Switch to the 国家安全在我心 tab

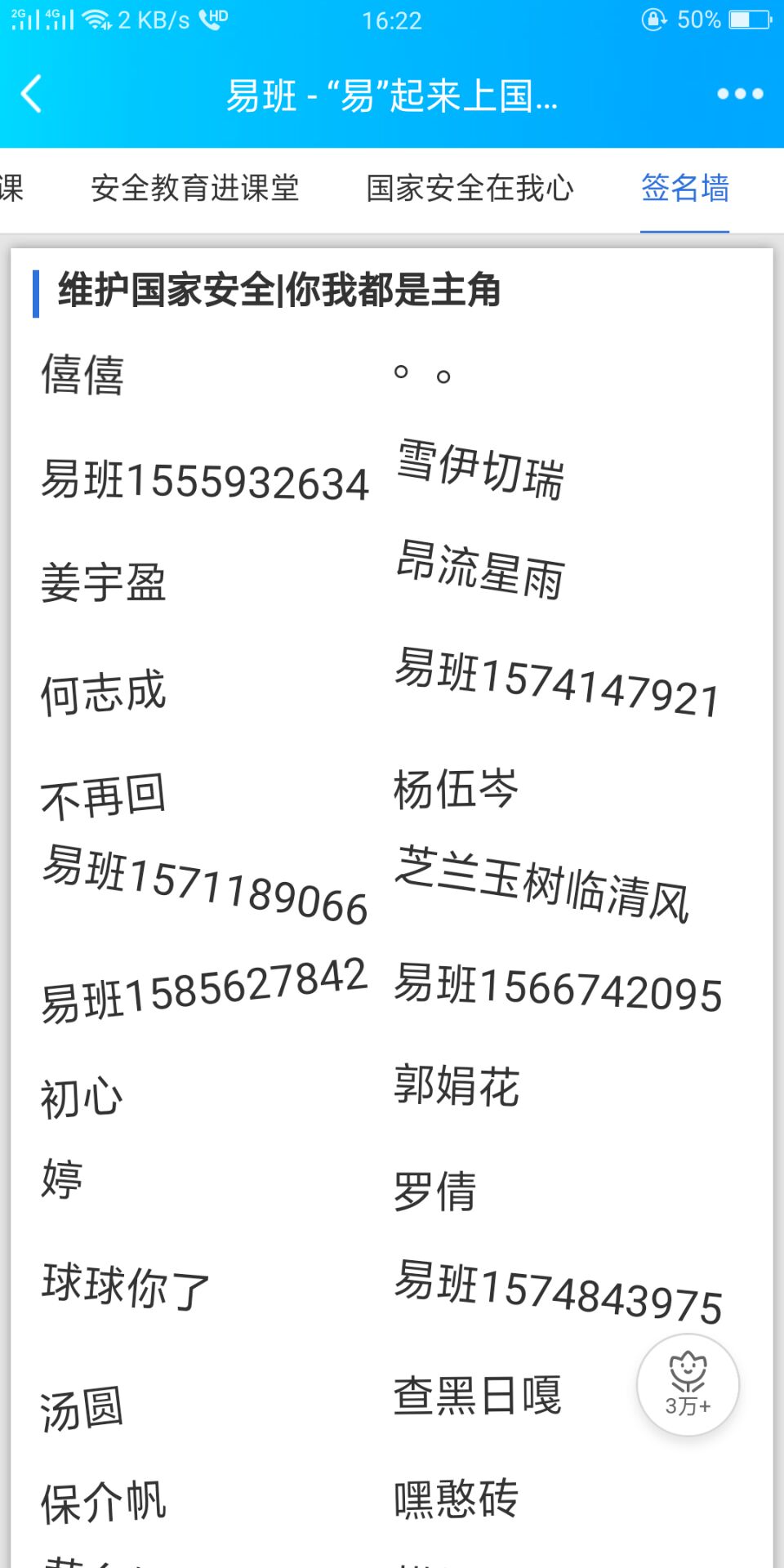(x=470, y=189)
